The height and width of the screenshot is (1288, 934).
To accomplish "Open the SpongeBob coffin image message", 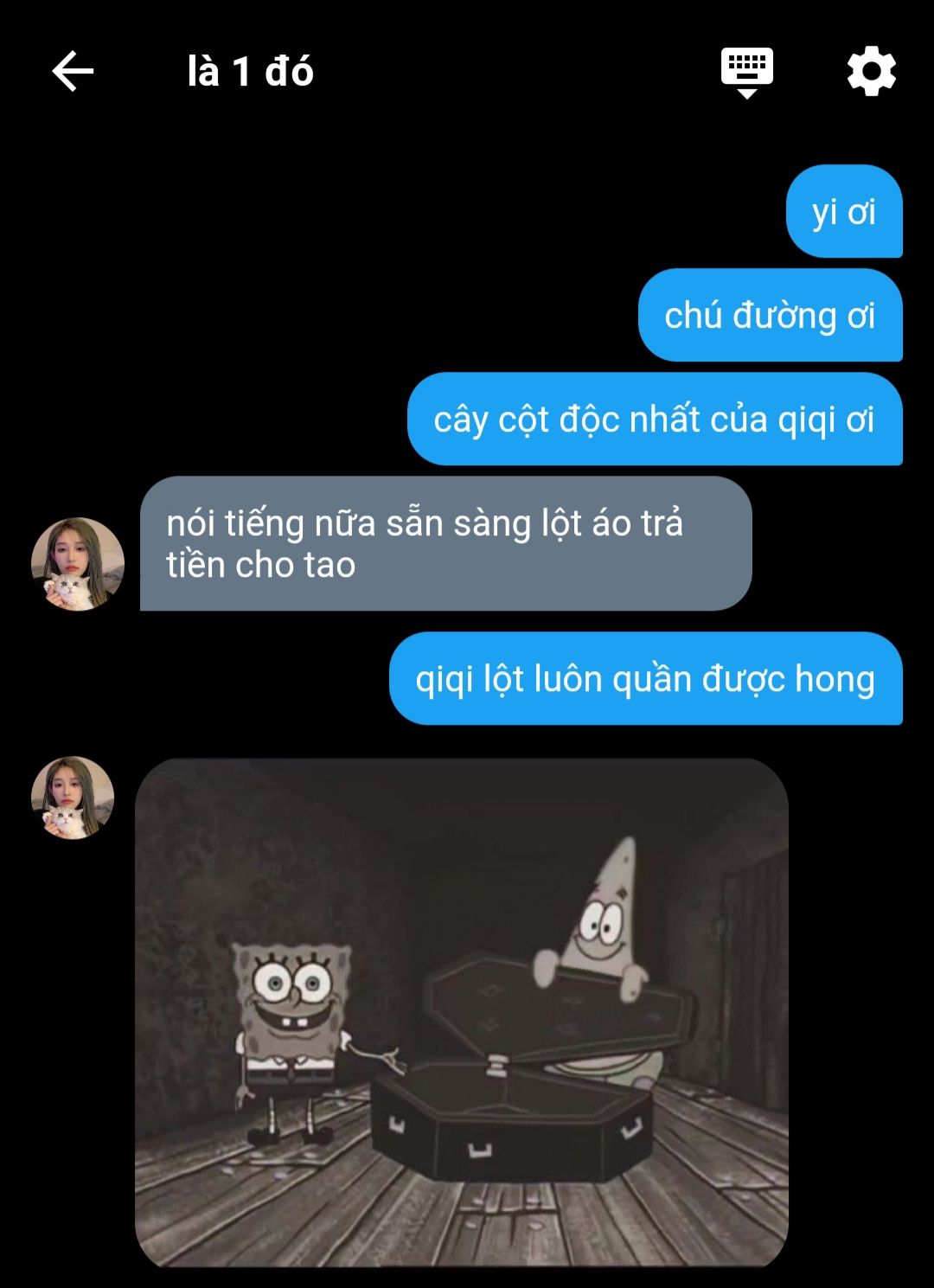I will click(461, 1012).
